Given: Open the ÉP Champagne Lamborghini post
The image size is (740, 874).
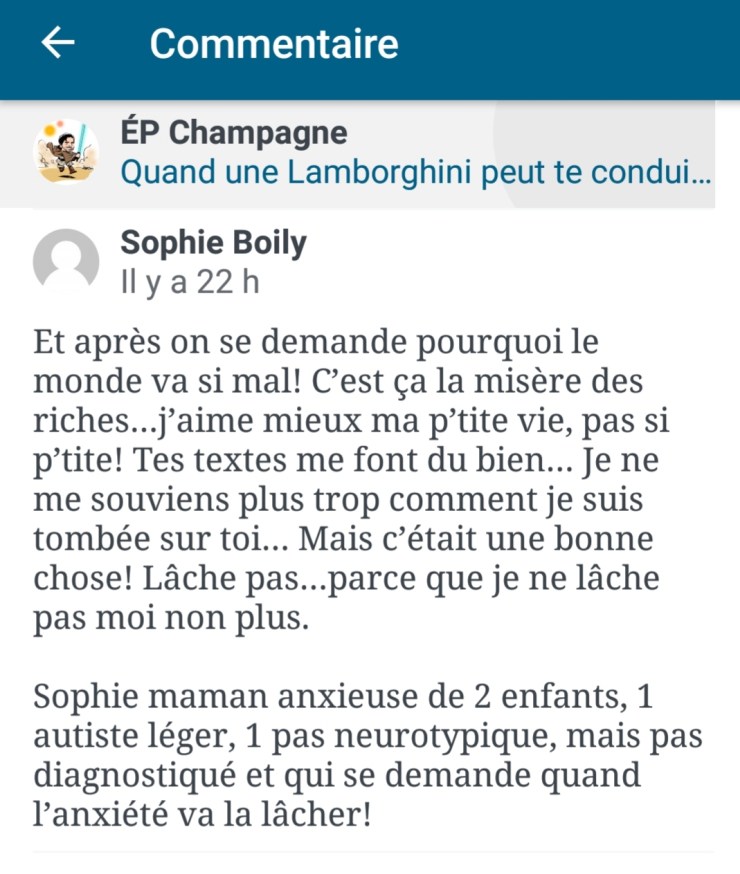Looking at the screenshot, I should coord(415,172).
